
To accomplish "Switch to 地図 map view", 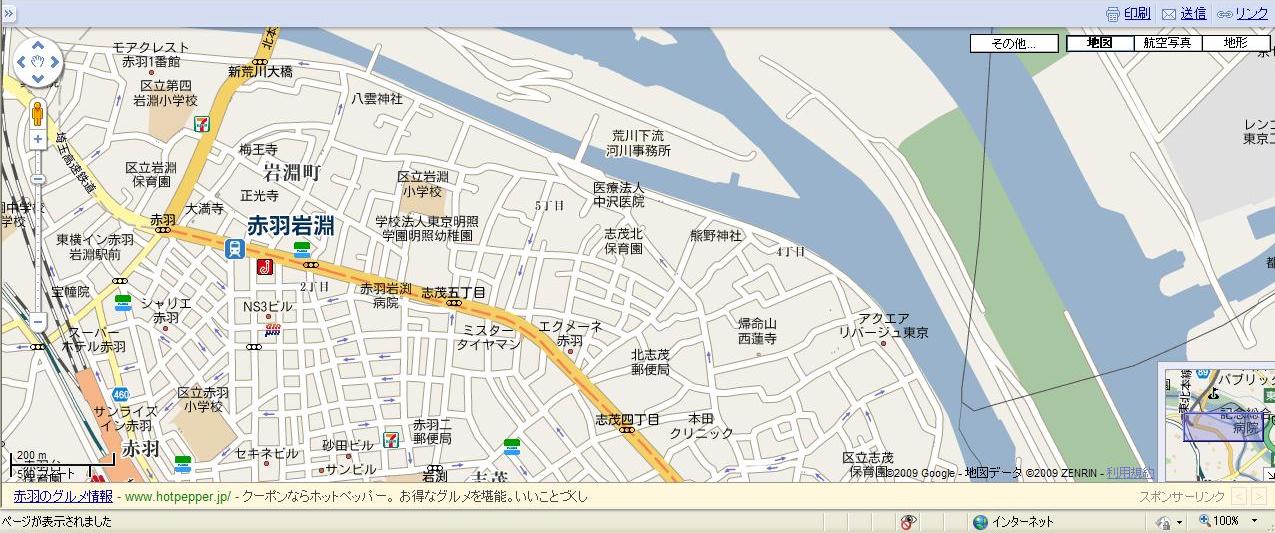I will click(1100, 43).
